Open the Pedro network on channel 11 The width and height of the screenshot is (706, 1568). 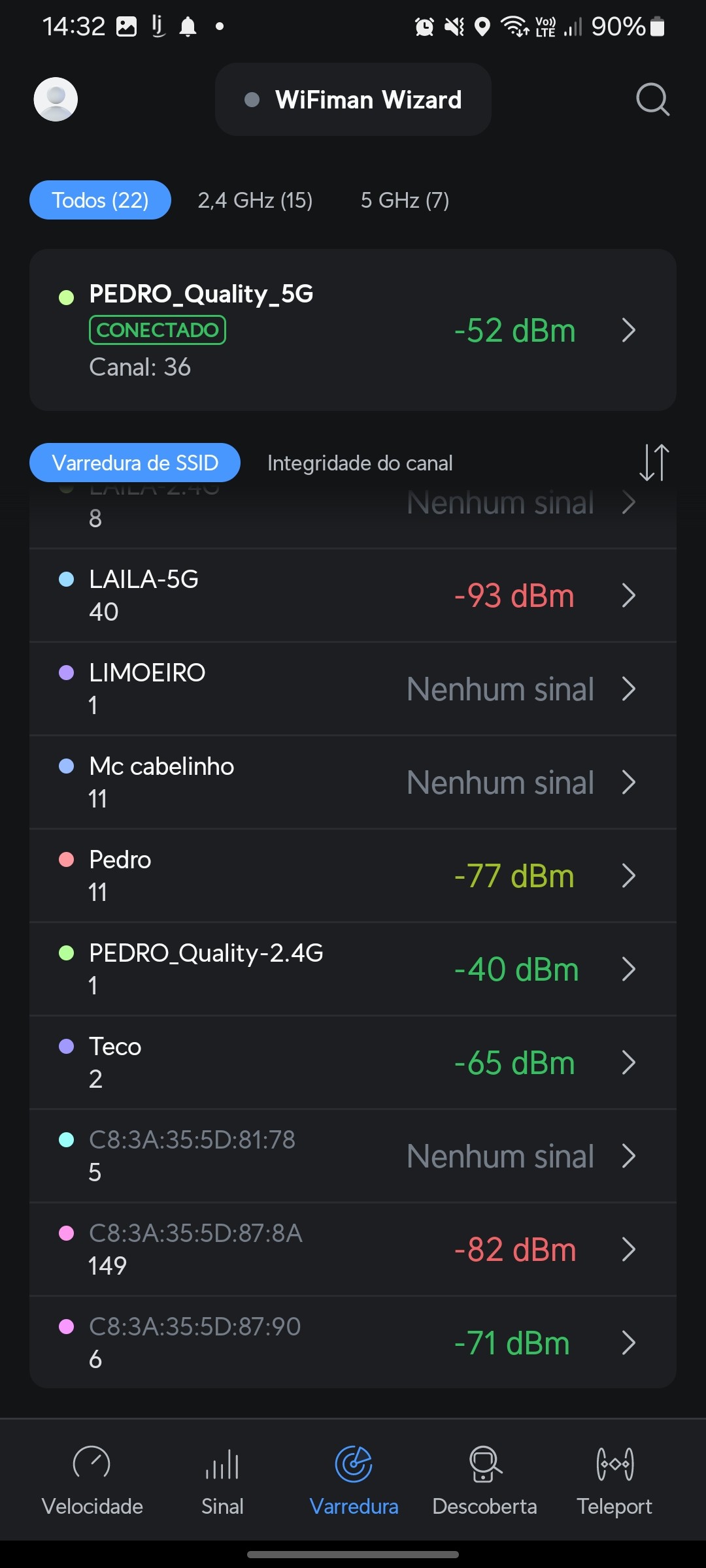pyautogui.click(x=353, y=875)
